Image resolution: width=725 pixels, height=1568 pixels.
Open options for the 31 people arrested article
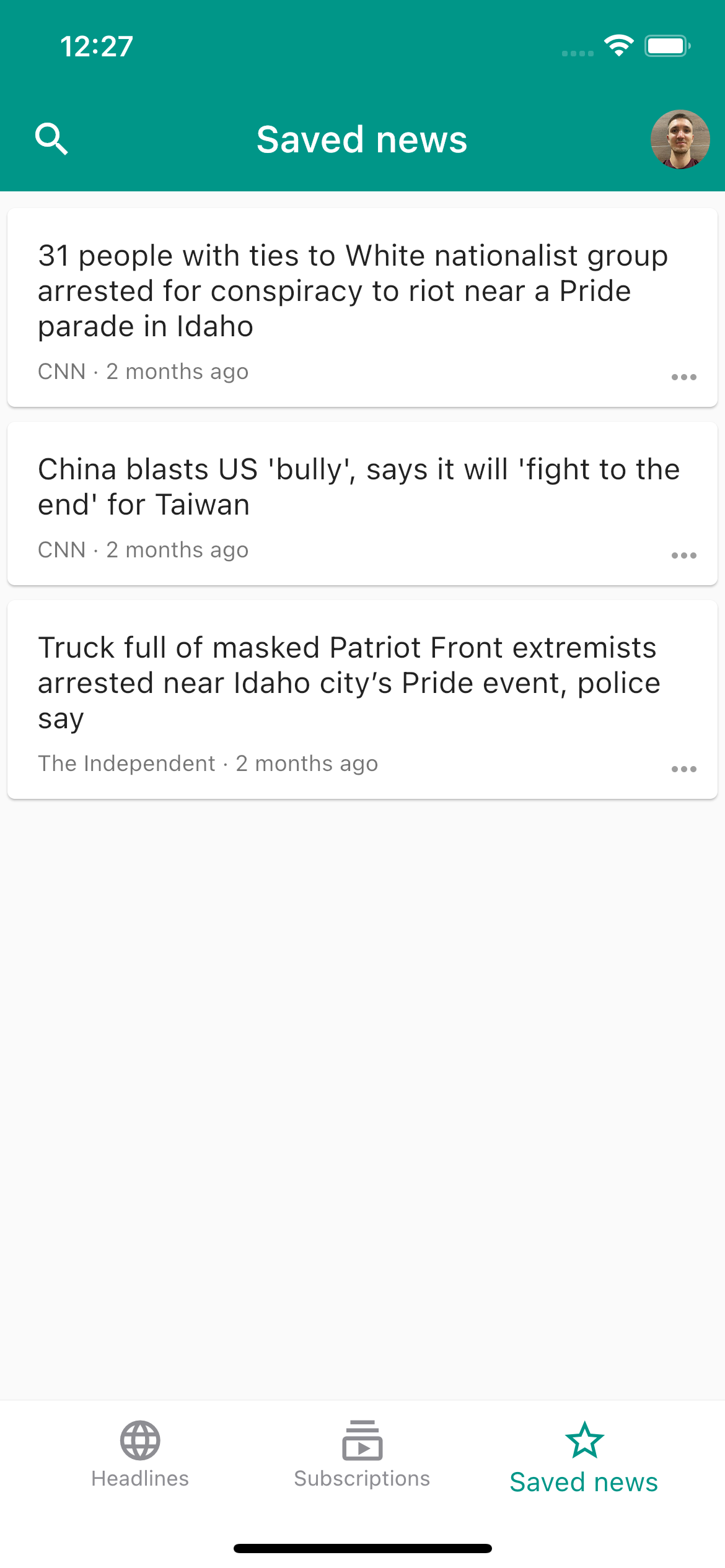coord(683,377)
